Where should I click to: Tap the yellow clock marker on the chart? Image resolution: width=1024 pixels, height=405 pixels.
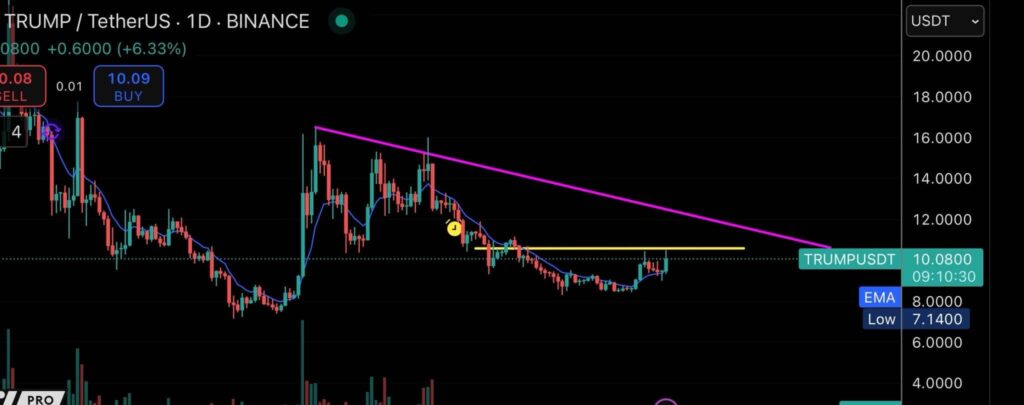tap(454, 228)
